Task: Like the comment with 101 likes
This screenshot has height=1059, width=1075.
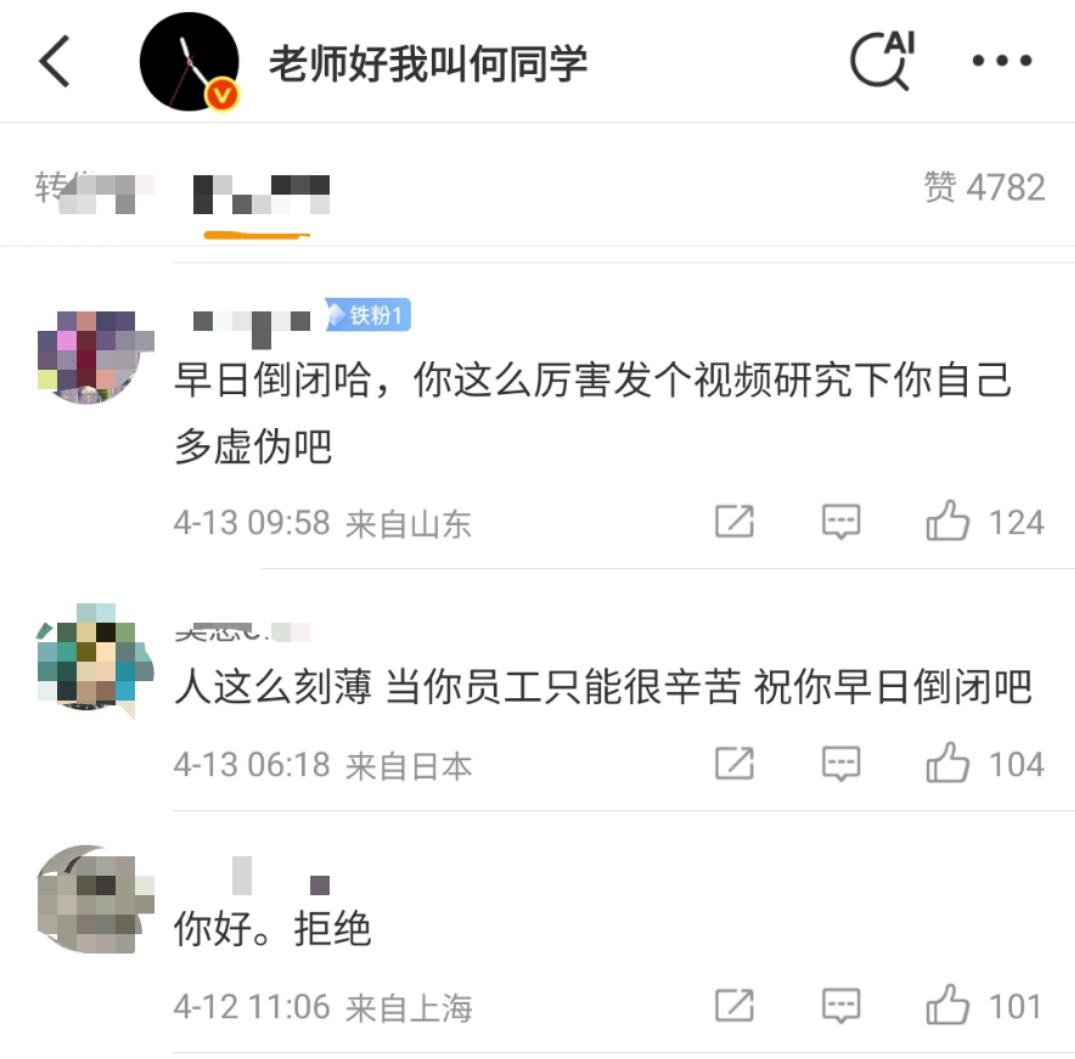Action: click(x=947, y=1006)
